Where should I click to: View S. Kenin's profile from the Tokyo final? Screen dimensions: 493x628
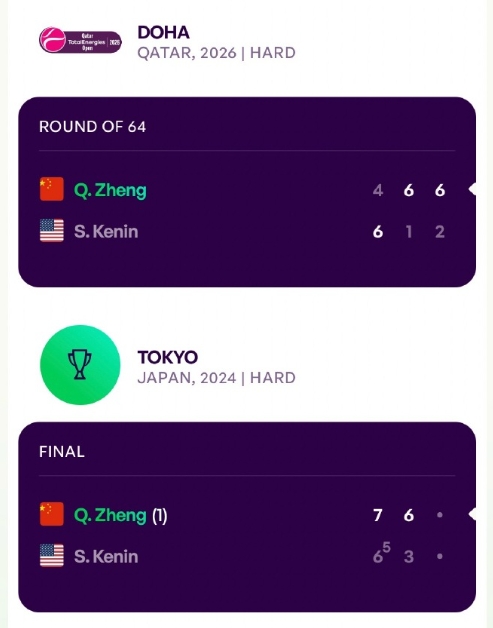(106, 556)
